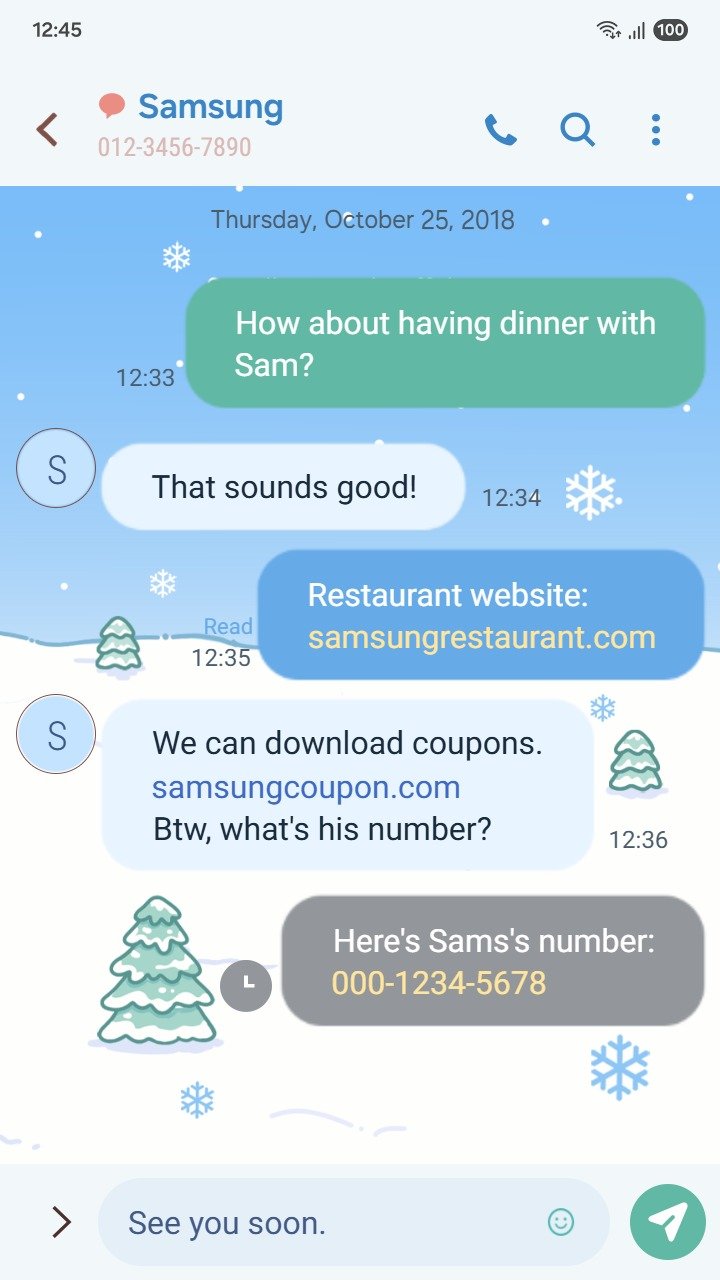Open the emoji picker
720x1280 pixels.
[561, 1222]
